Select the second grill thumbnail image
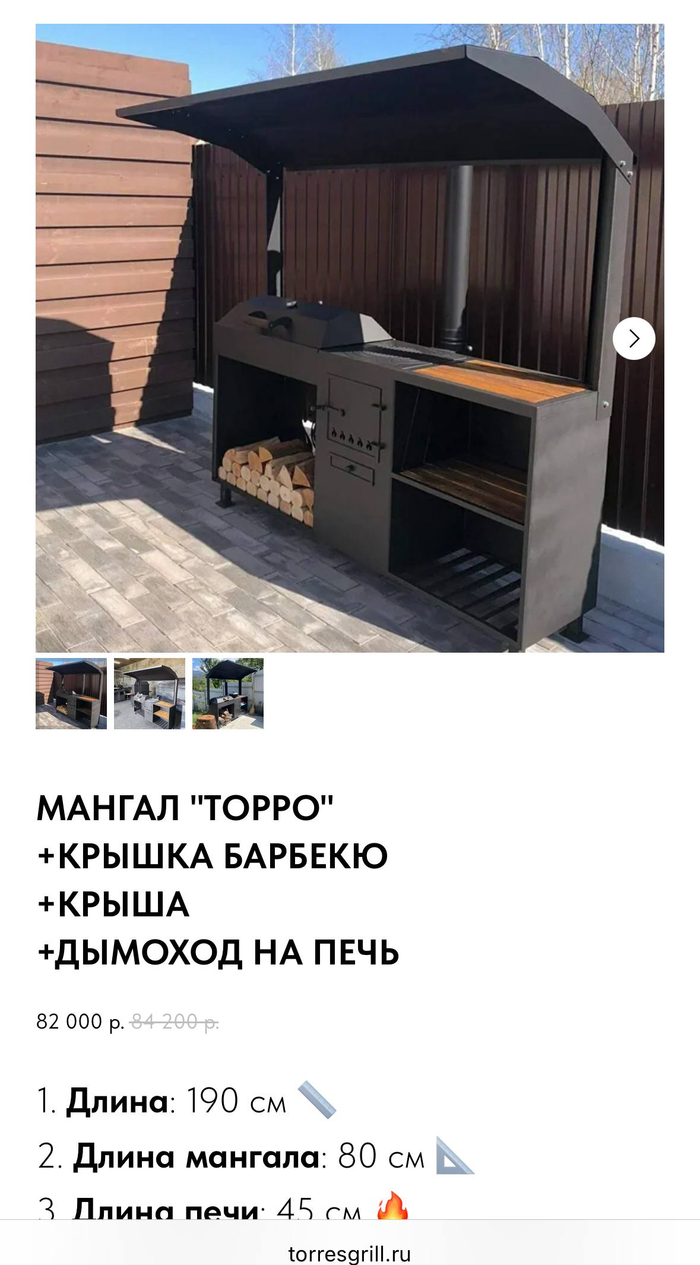700x1265 pixels. click(149, 693)
